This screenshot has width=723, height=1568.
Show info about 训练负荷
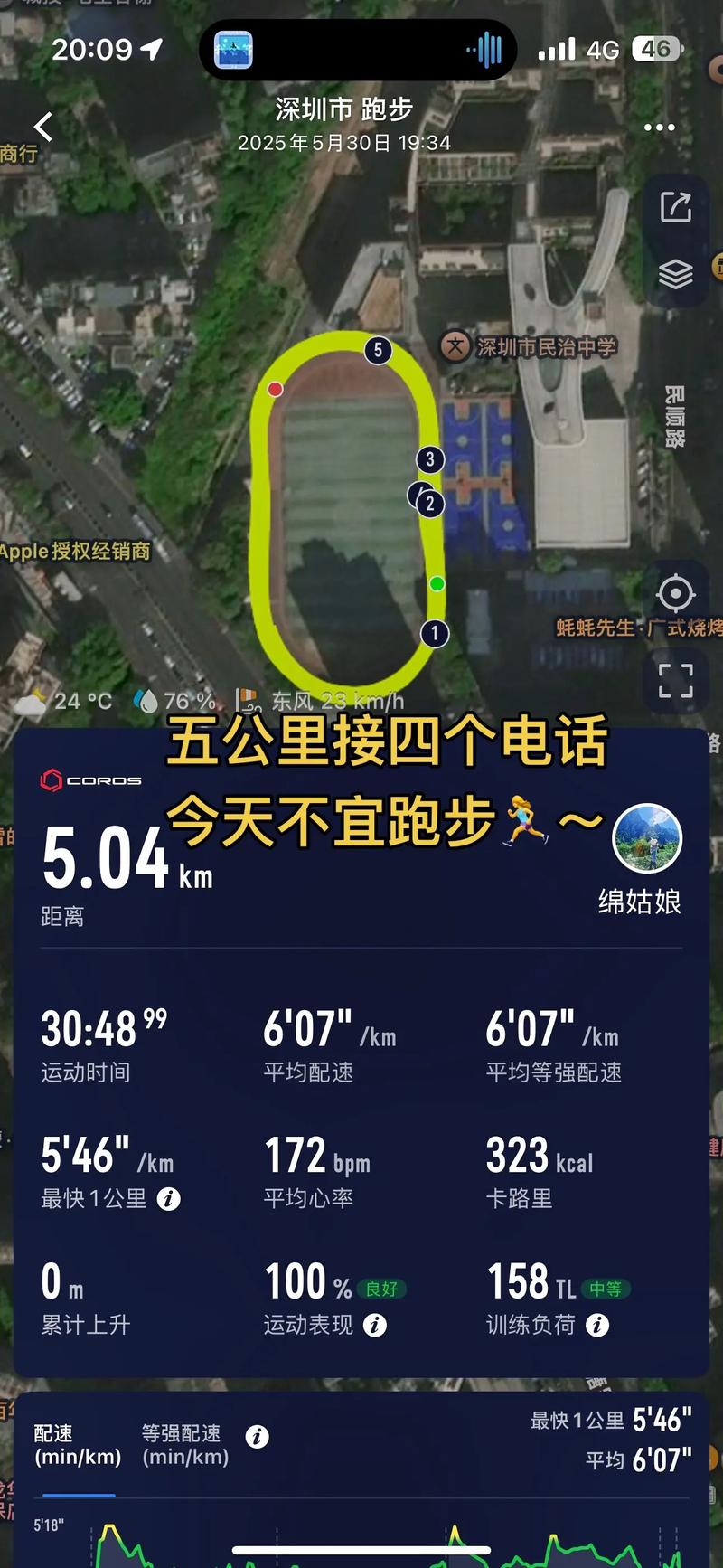point(597,1326)
